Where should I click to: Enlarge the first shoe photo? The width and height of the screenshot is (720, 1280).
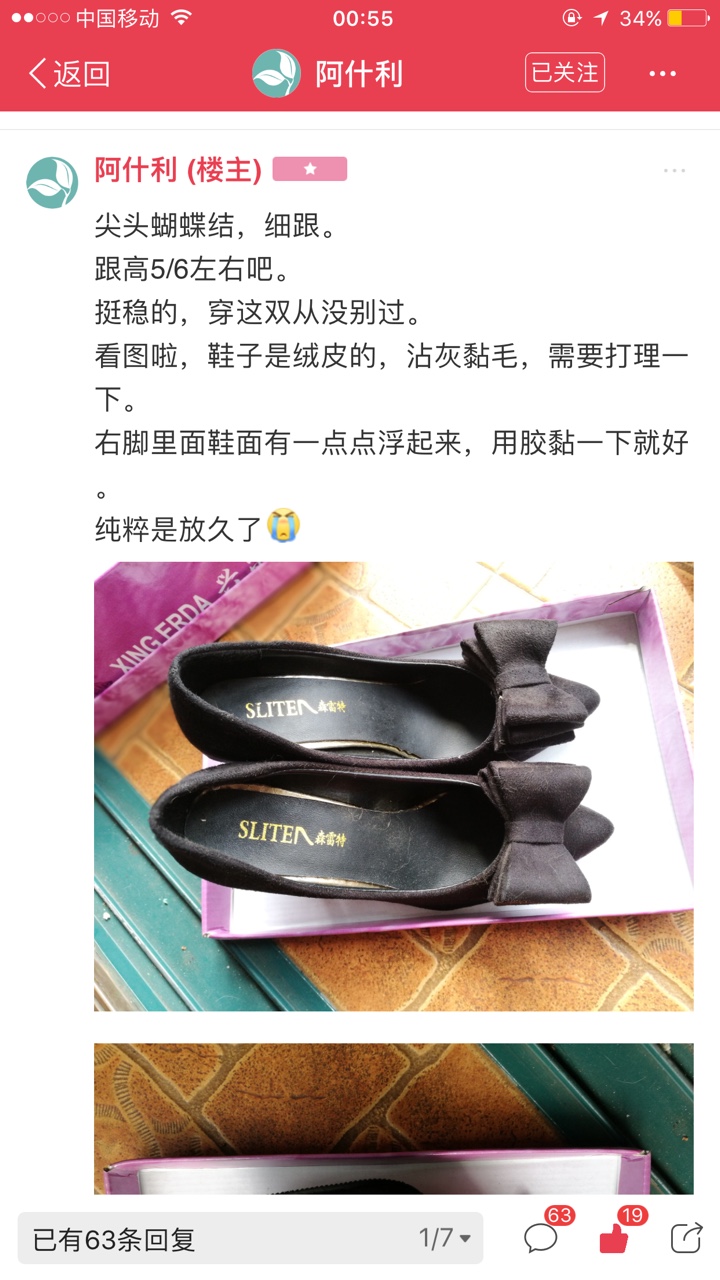[x=394, y=786]
